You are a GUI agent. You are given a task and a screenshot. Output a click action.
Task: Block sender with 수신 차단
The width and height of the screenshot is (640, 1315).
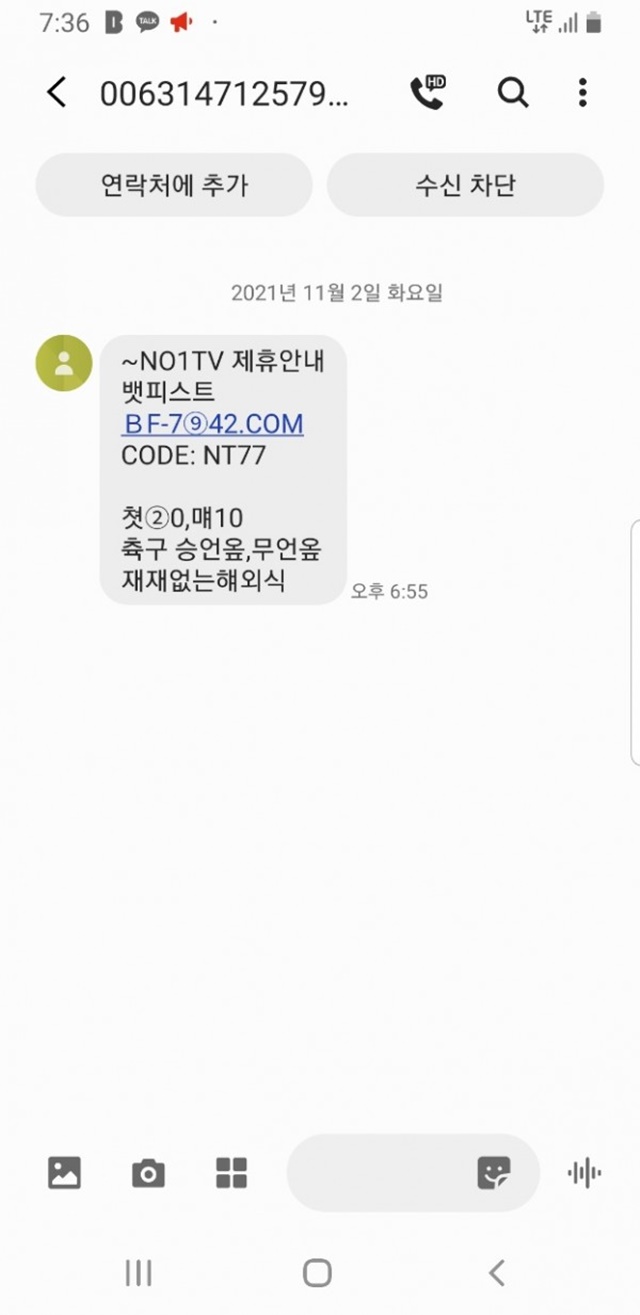click(465, 185)
